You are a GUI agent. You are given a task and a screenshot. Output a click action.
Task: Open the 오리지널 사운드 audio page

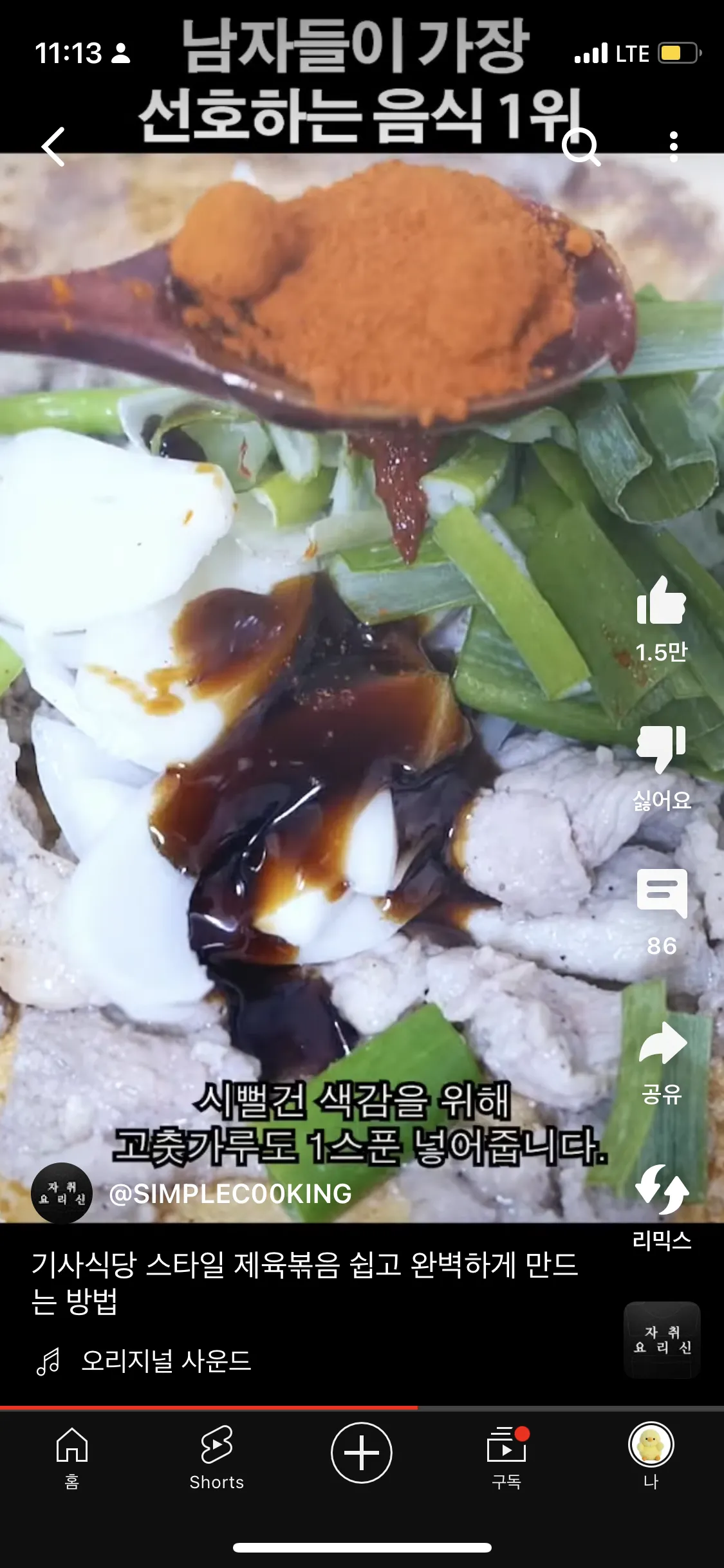(165, 1361)
